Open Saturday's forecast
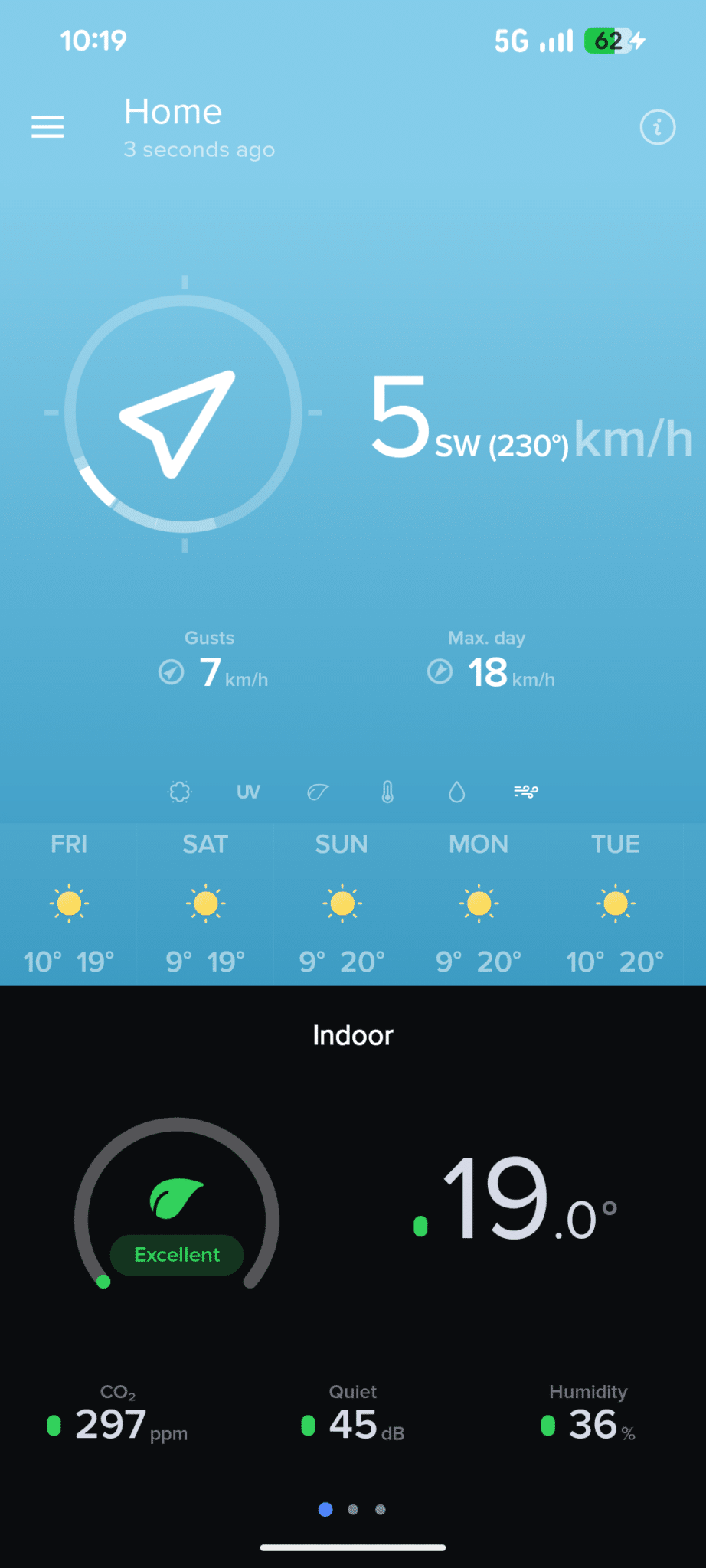 205,903
